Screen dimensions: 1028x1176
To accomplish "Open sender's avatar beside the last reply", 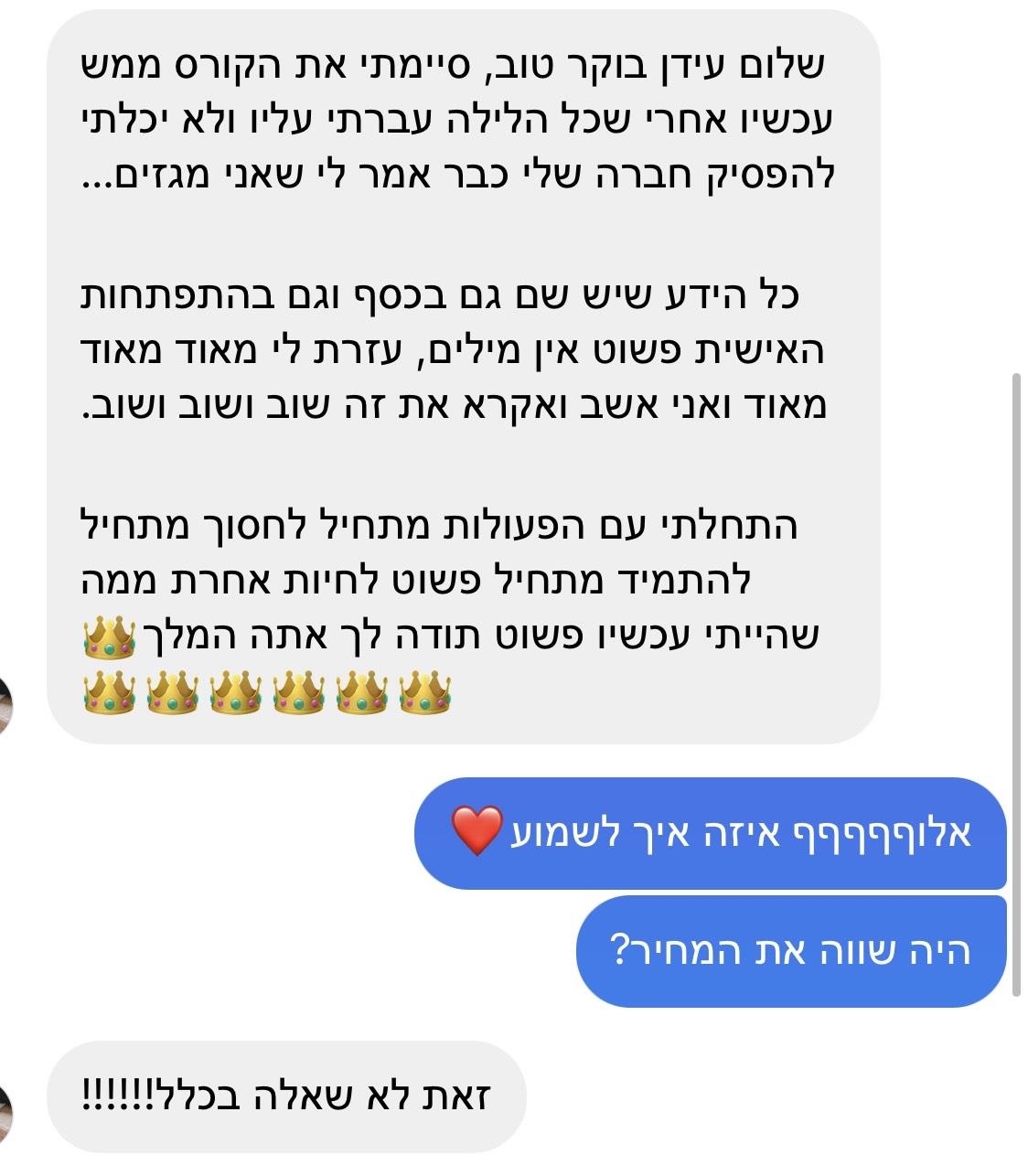I will pyautogui.click(x=6, y=1113).
